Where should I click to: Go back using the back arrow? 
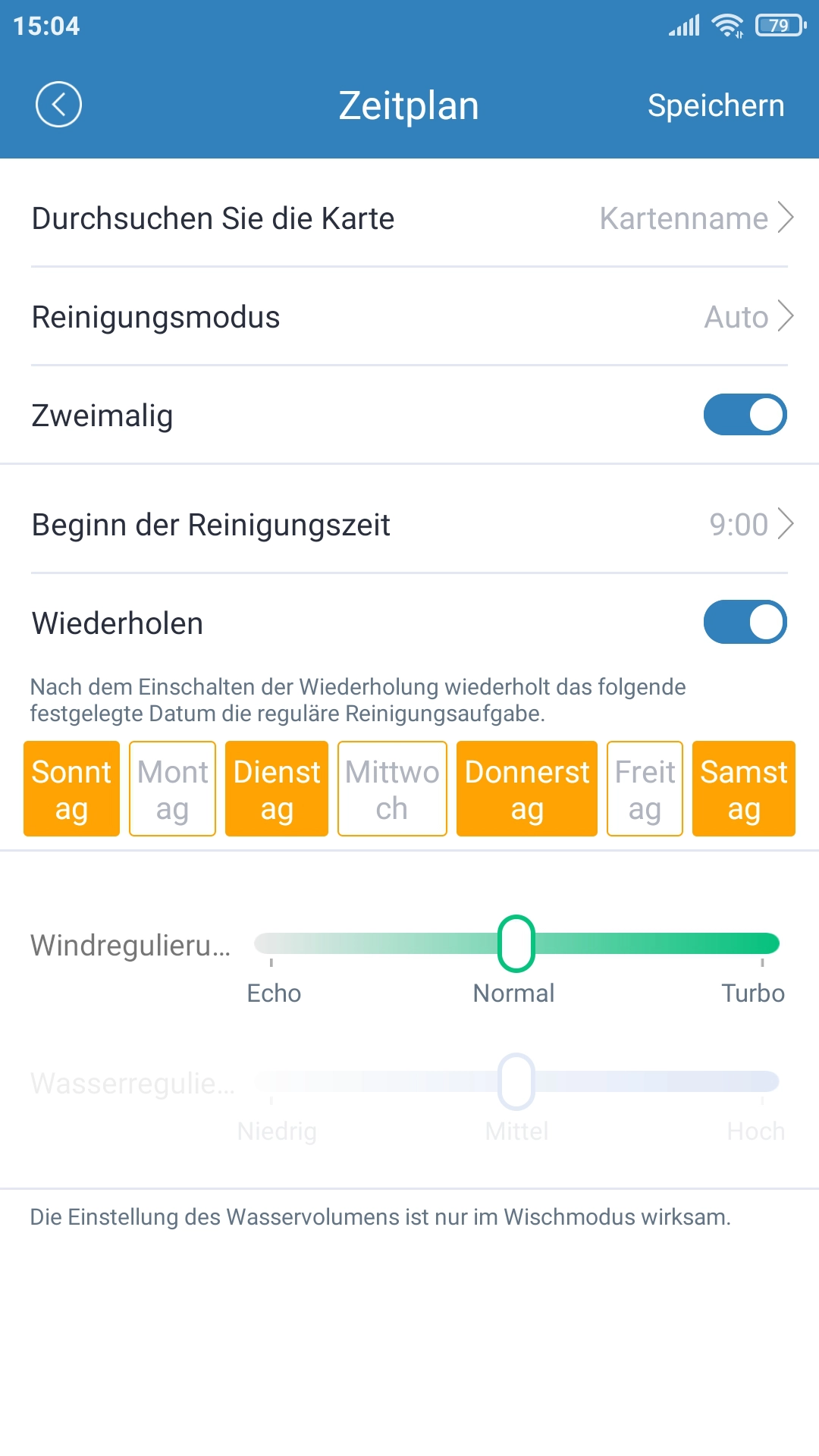point(58,105)
